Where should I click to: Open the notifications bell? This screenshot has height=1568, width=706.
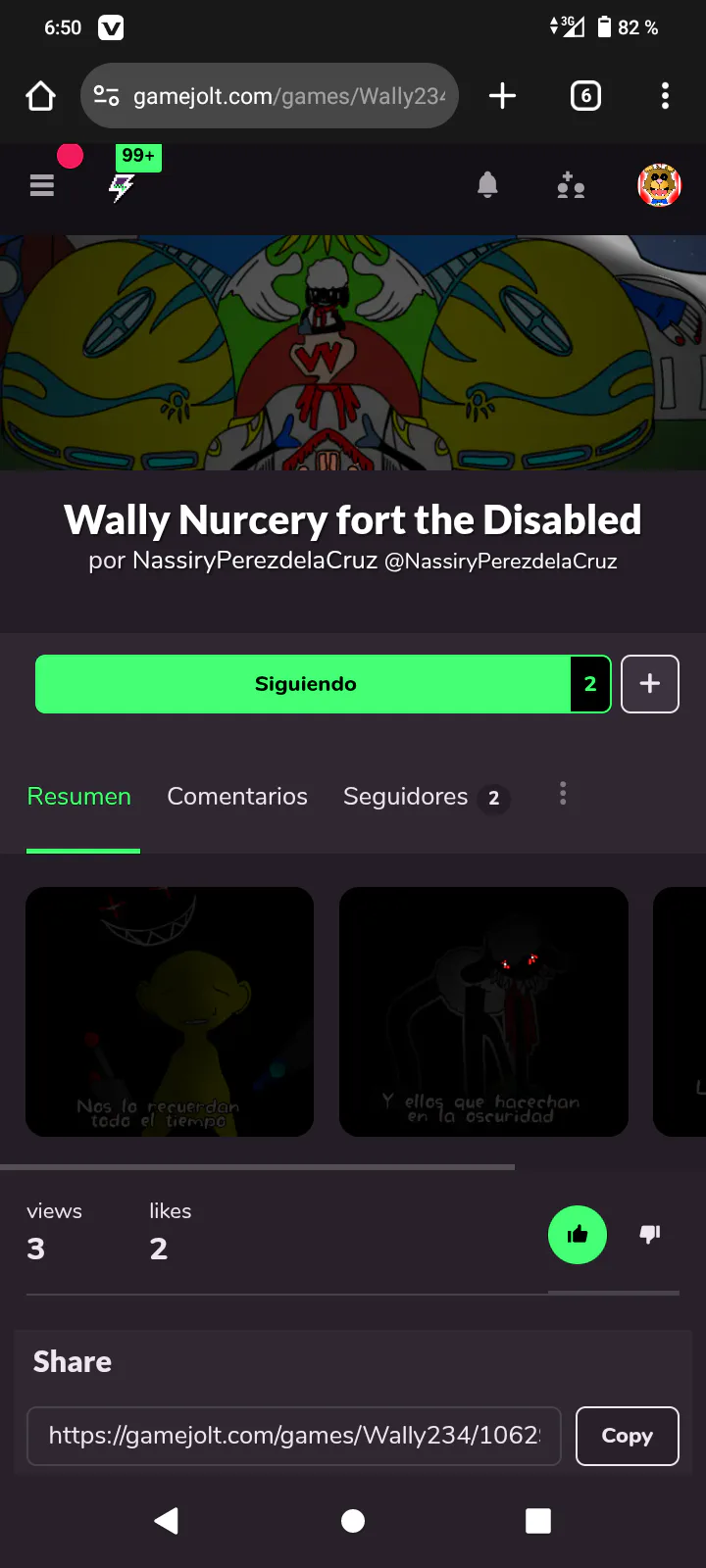487,185
